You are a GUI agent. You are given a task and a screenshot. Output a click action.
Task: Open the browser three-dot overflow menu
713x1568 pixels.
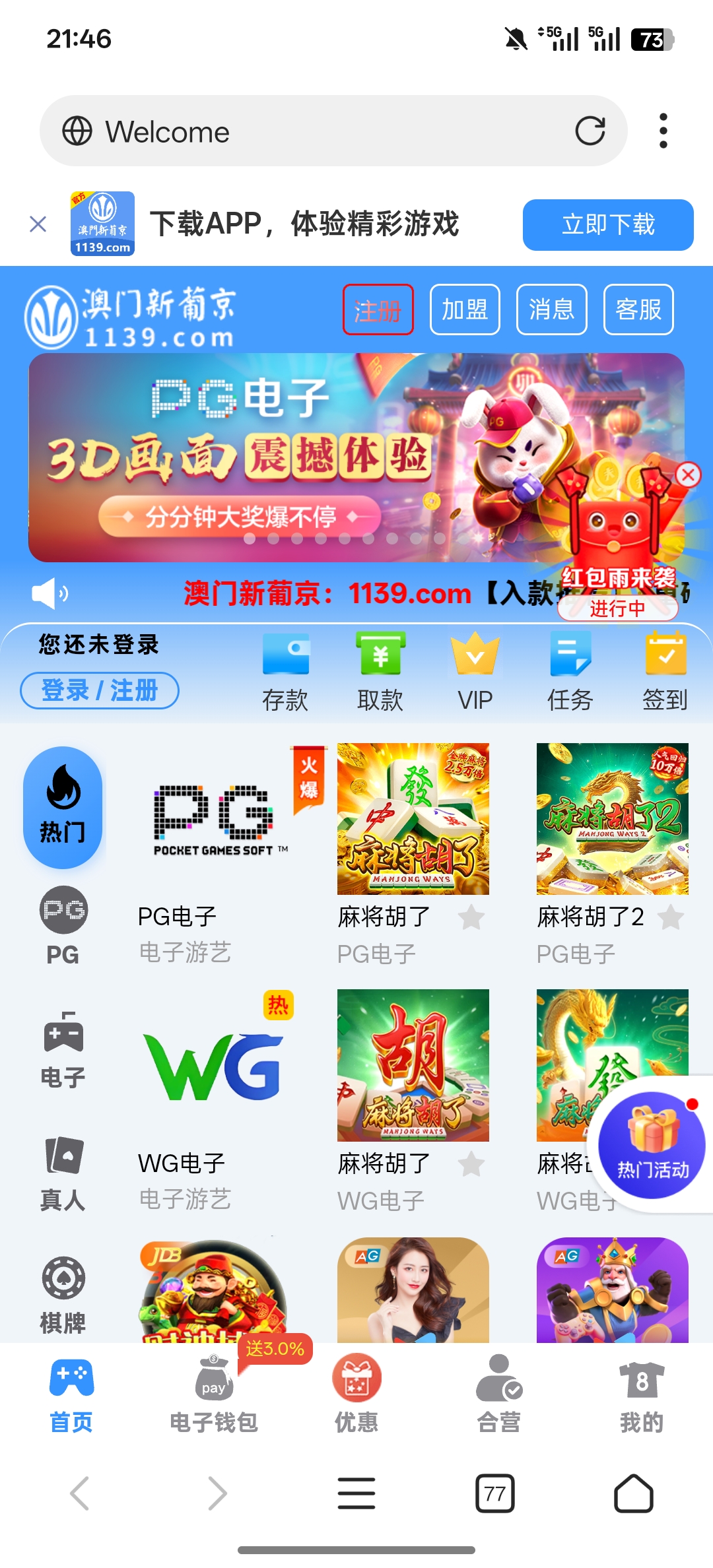tap(663, 131)
